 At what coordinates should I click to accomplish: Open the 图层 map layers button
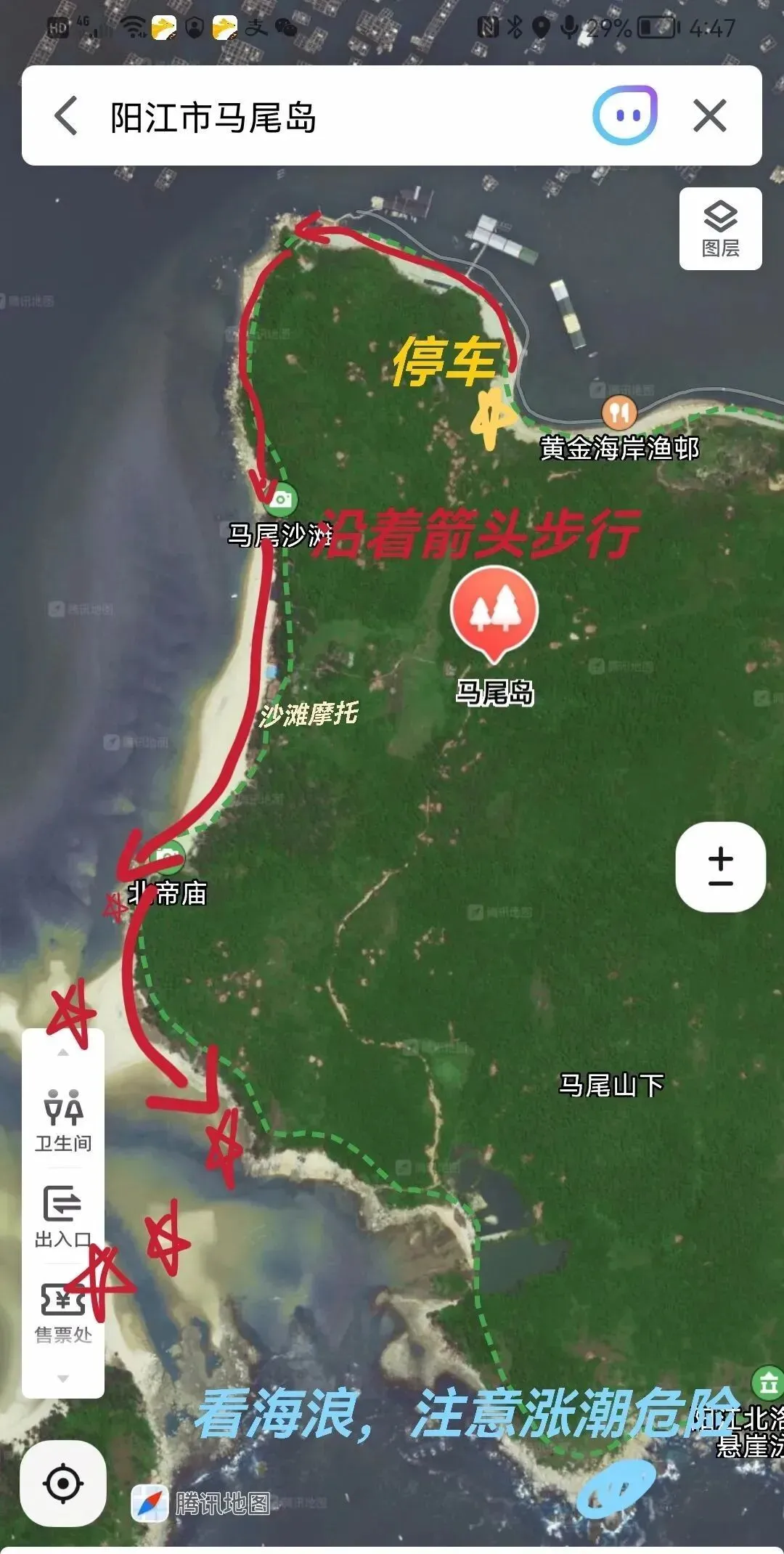point(720,229)
